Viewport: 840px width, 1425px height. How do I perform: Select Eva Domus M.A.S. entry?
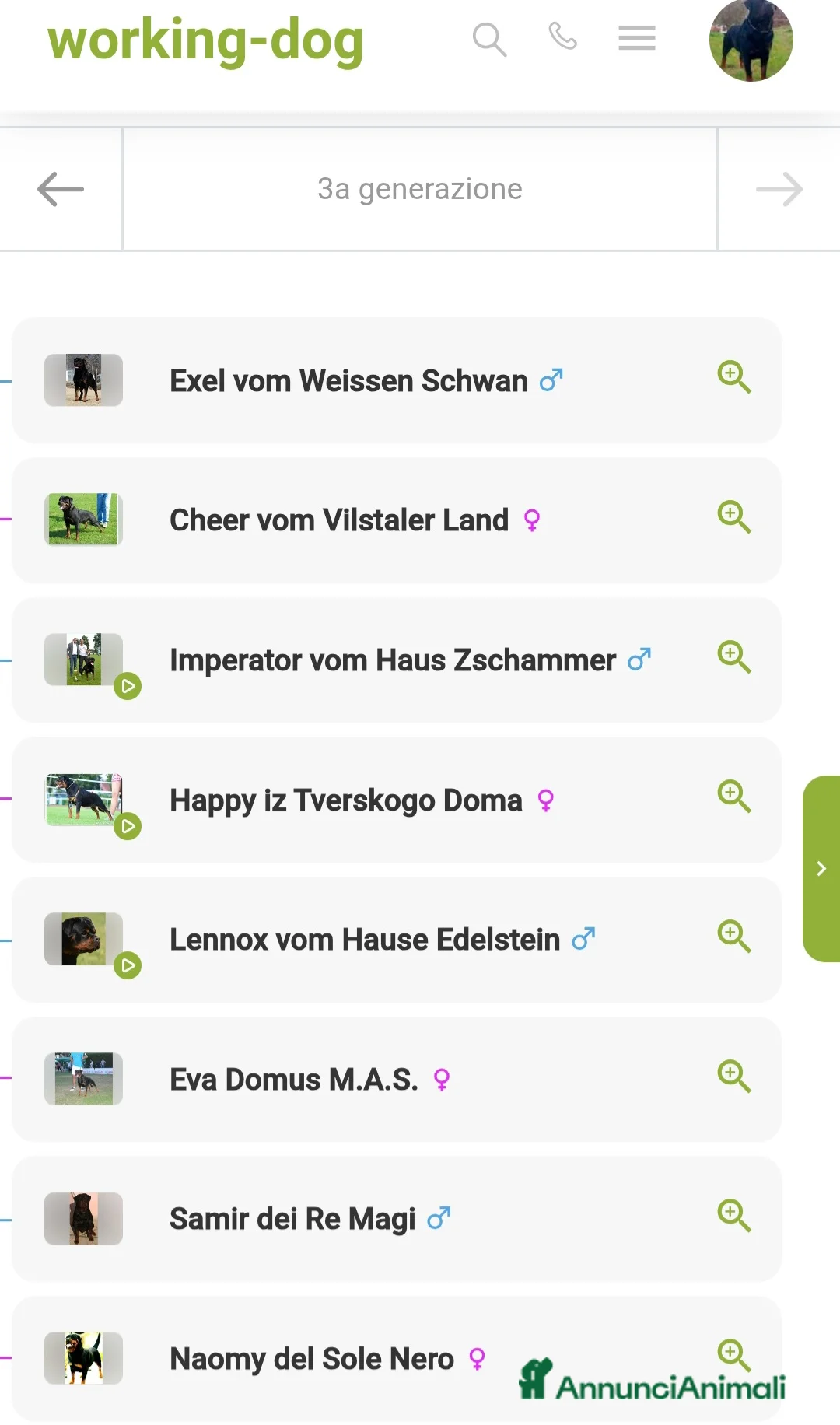pos(294,1080)
